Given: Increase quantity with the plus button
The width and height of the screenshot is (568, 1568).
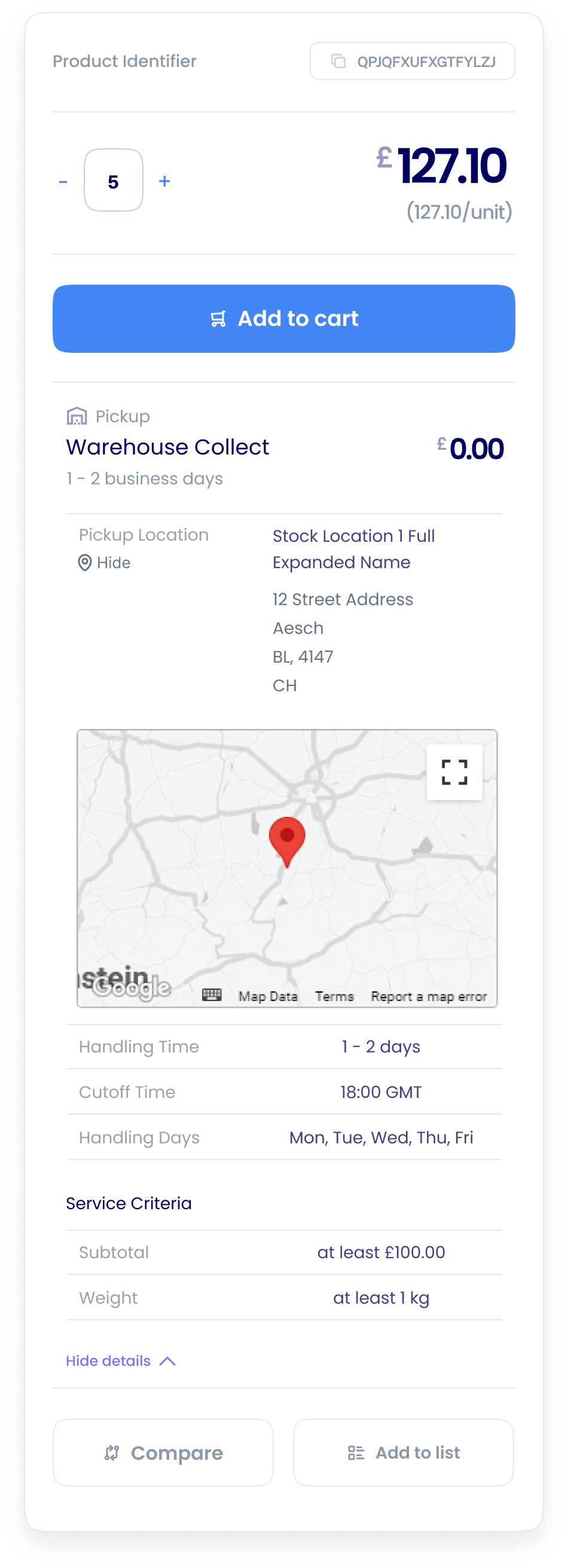Looking at the screenshot, I should (x=164, y=181).
